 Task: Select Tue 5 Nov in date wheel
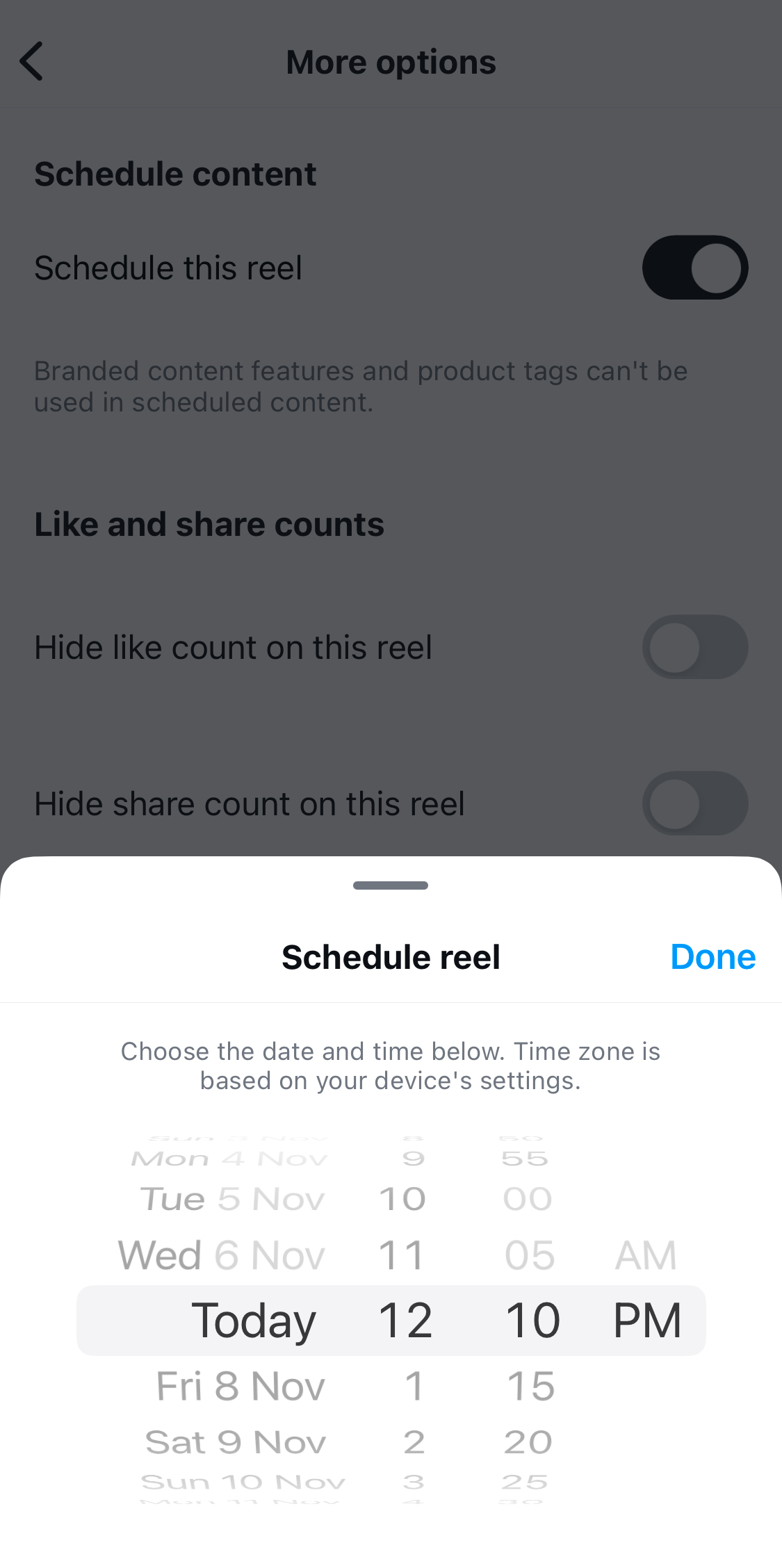point(233,1199)
